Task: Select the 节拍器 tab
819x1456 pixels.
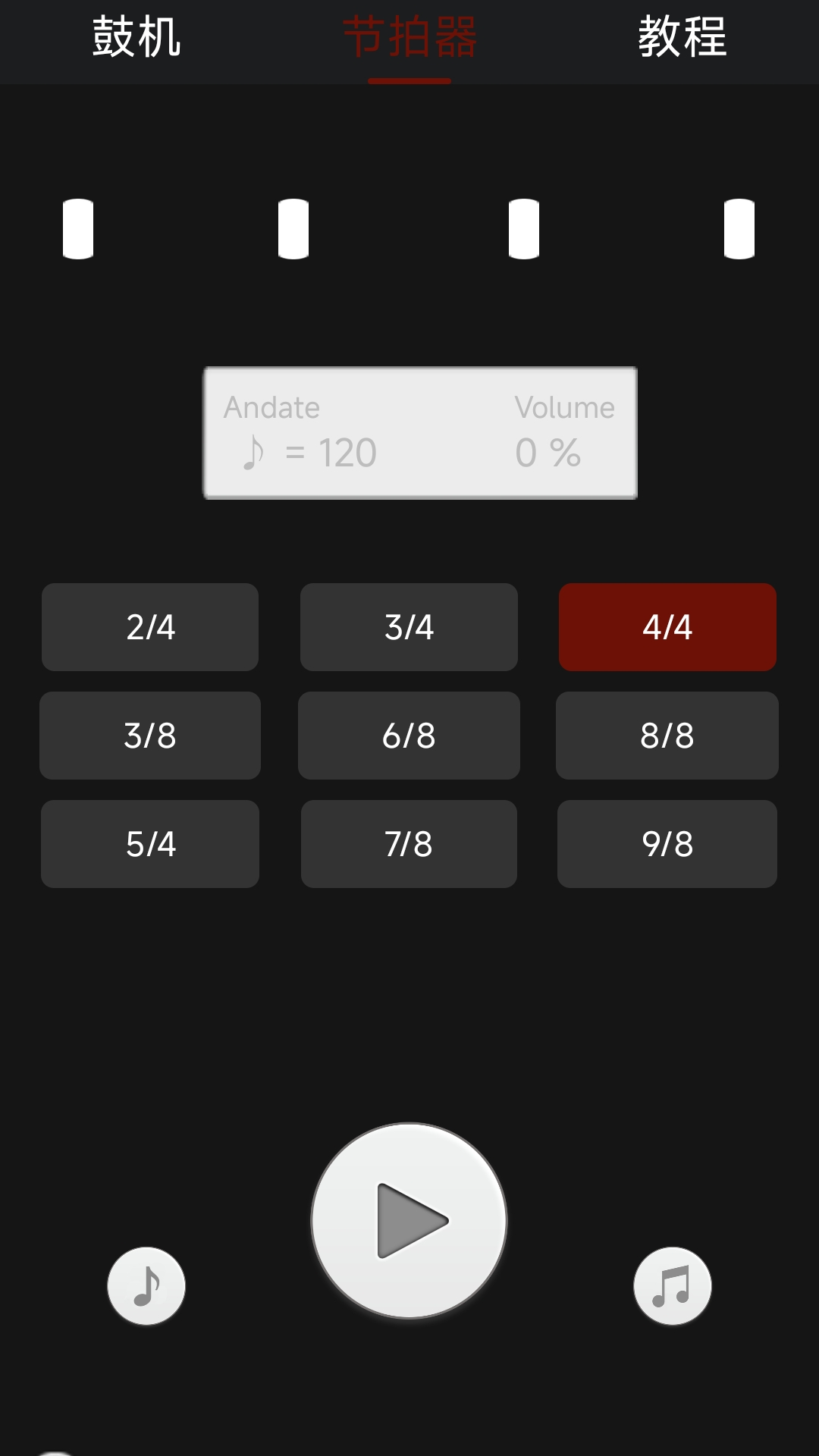Action: (409, 38)
